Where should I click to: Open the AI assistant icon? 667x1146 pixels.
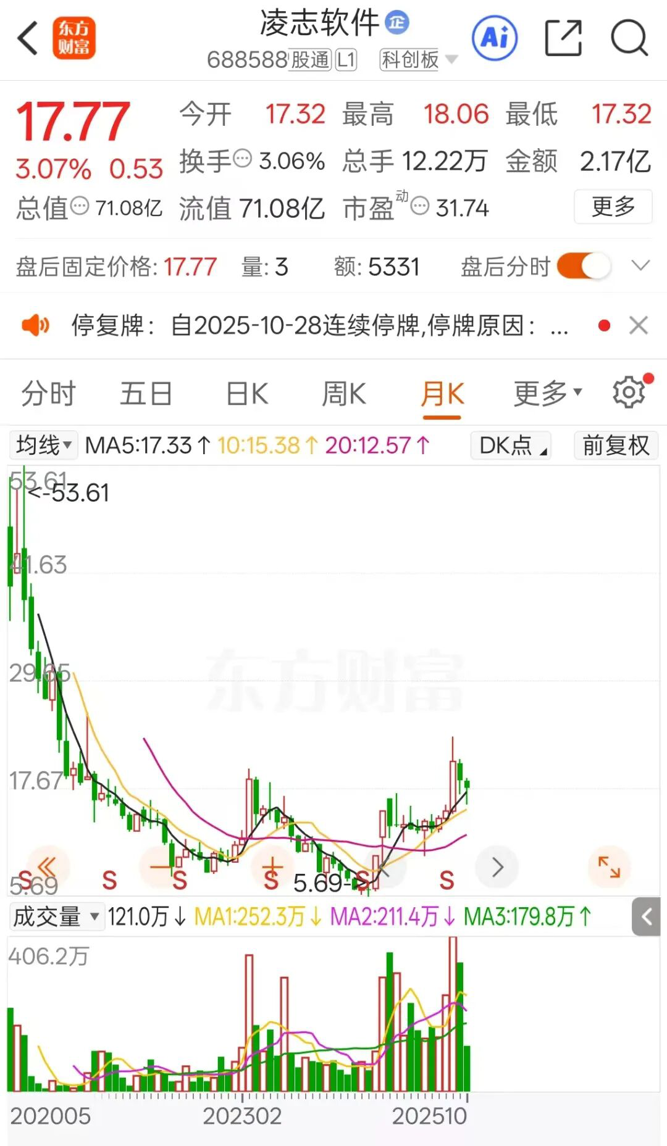(495, 38)
